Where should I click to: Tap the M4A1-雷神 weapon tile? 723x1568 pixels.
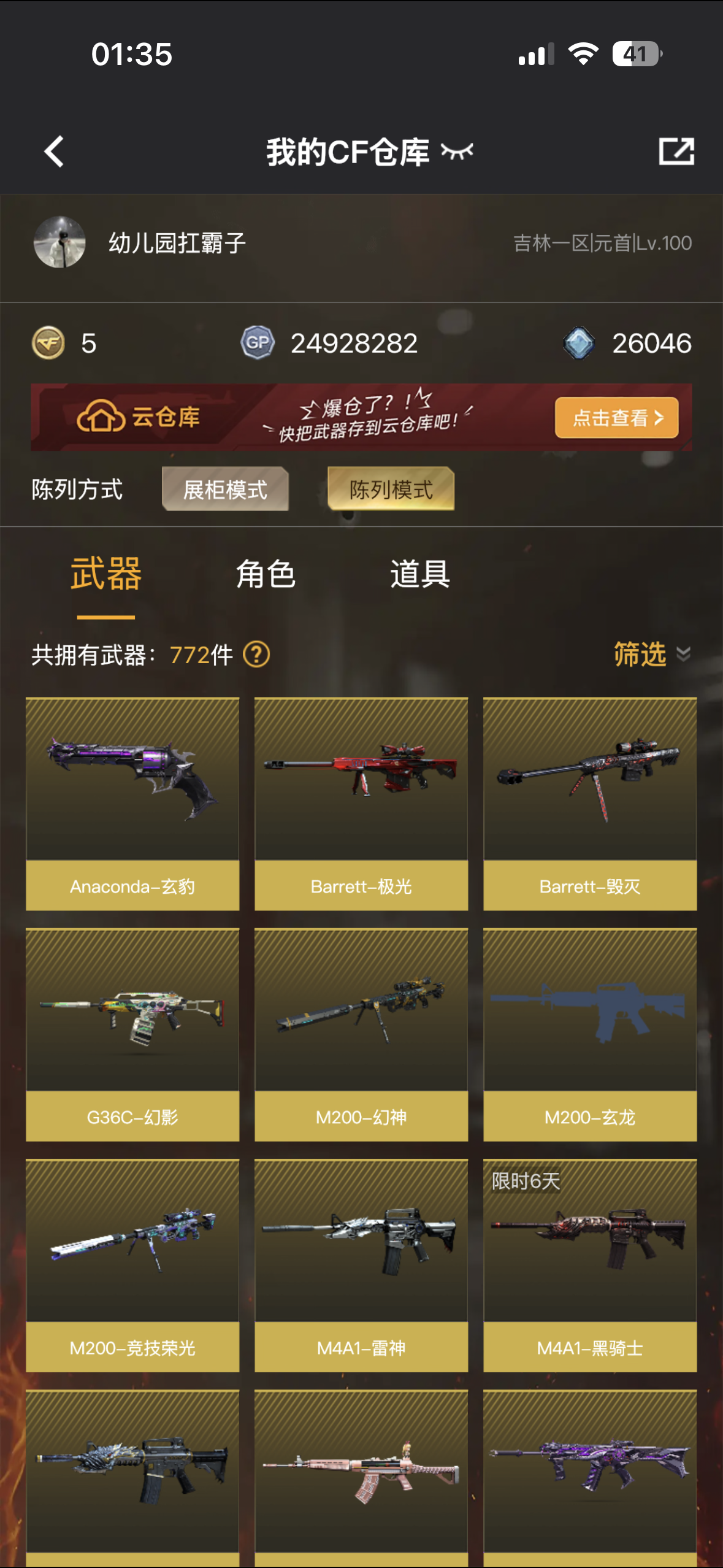pyautogui.click(x=361, y=1266)
